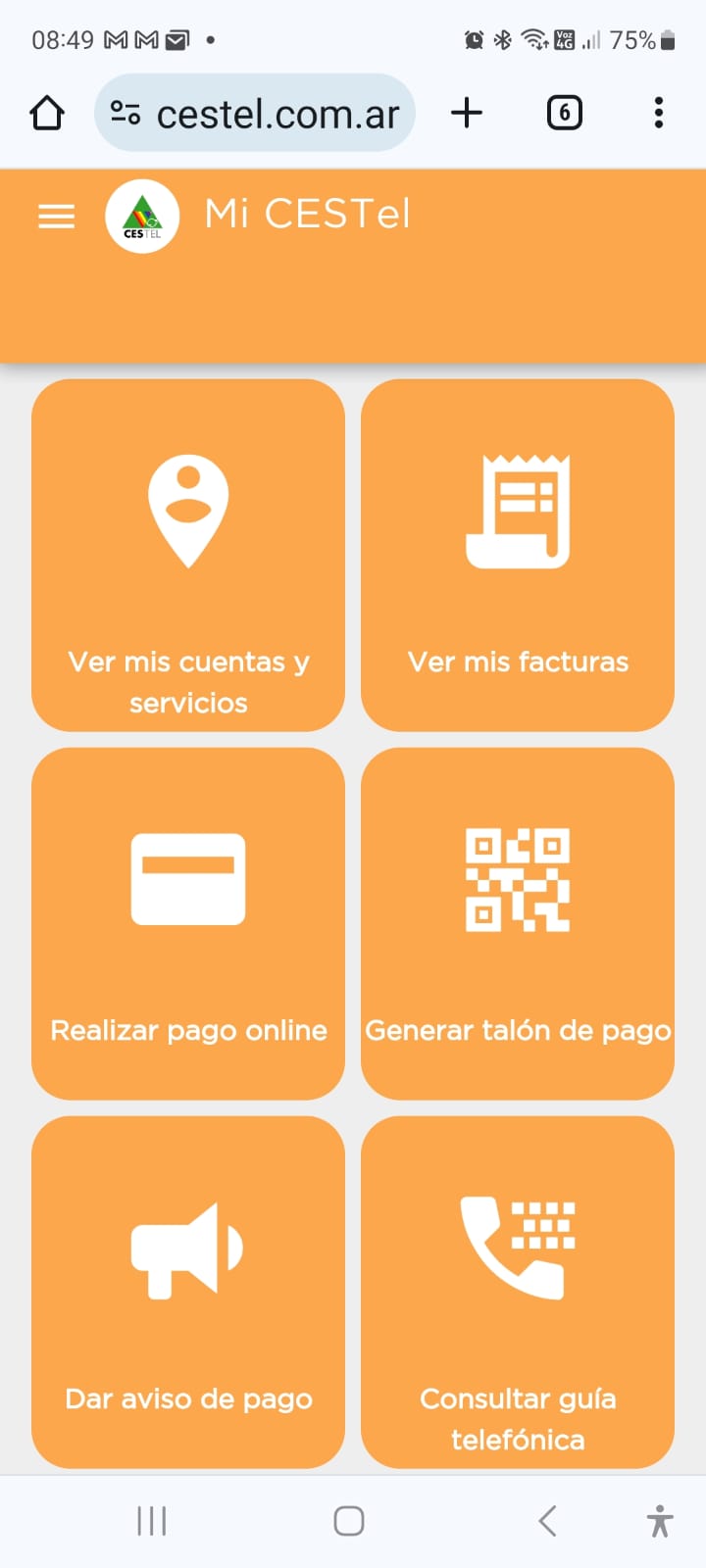Select Realizar pago online
The height and width of the screenshot is (1568, 706).
(188, 923)
